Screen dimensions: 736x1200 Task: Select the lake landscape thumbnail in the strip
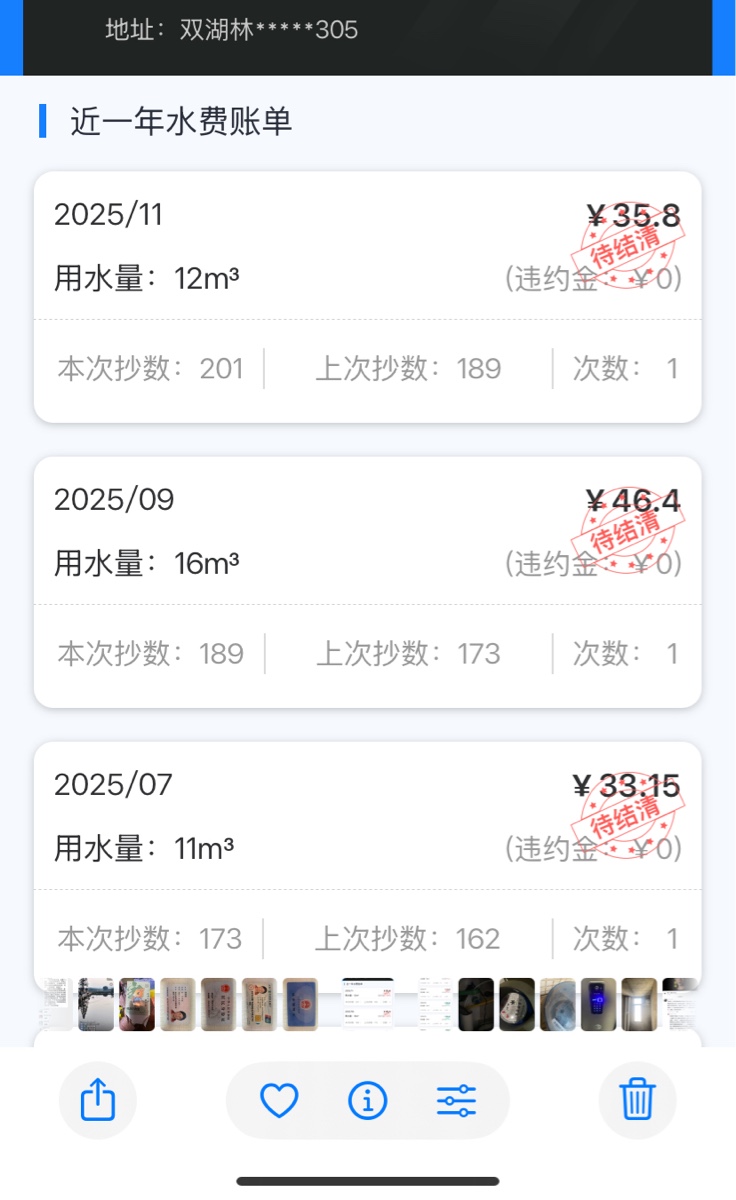(96, 1004)
